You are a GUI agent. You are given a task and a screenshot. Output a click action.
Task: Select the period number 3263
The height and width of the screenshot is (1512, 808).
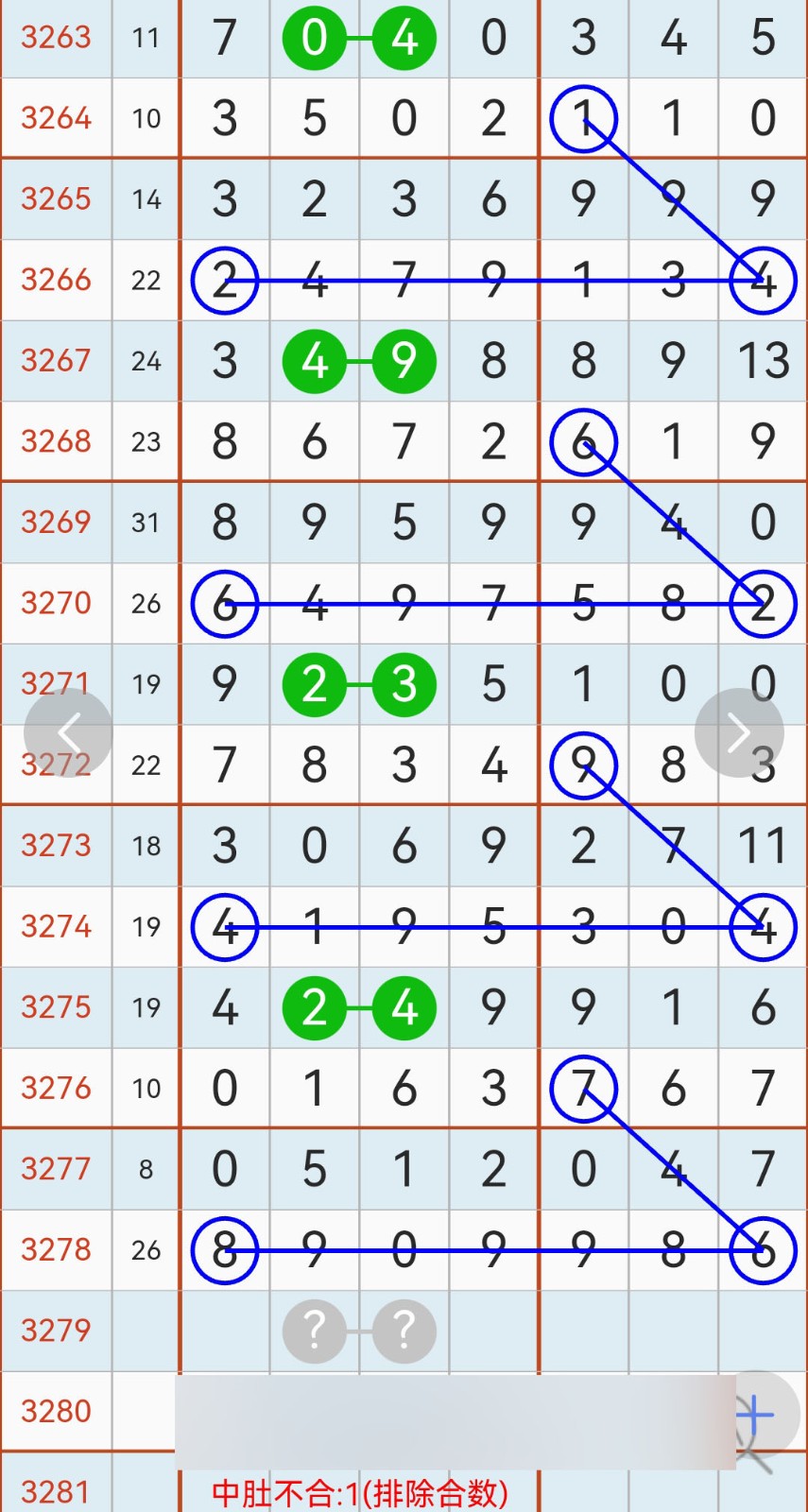[55, 38]
